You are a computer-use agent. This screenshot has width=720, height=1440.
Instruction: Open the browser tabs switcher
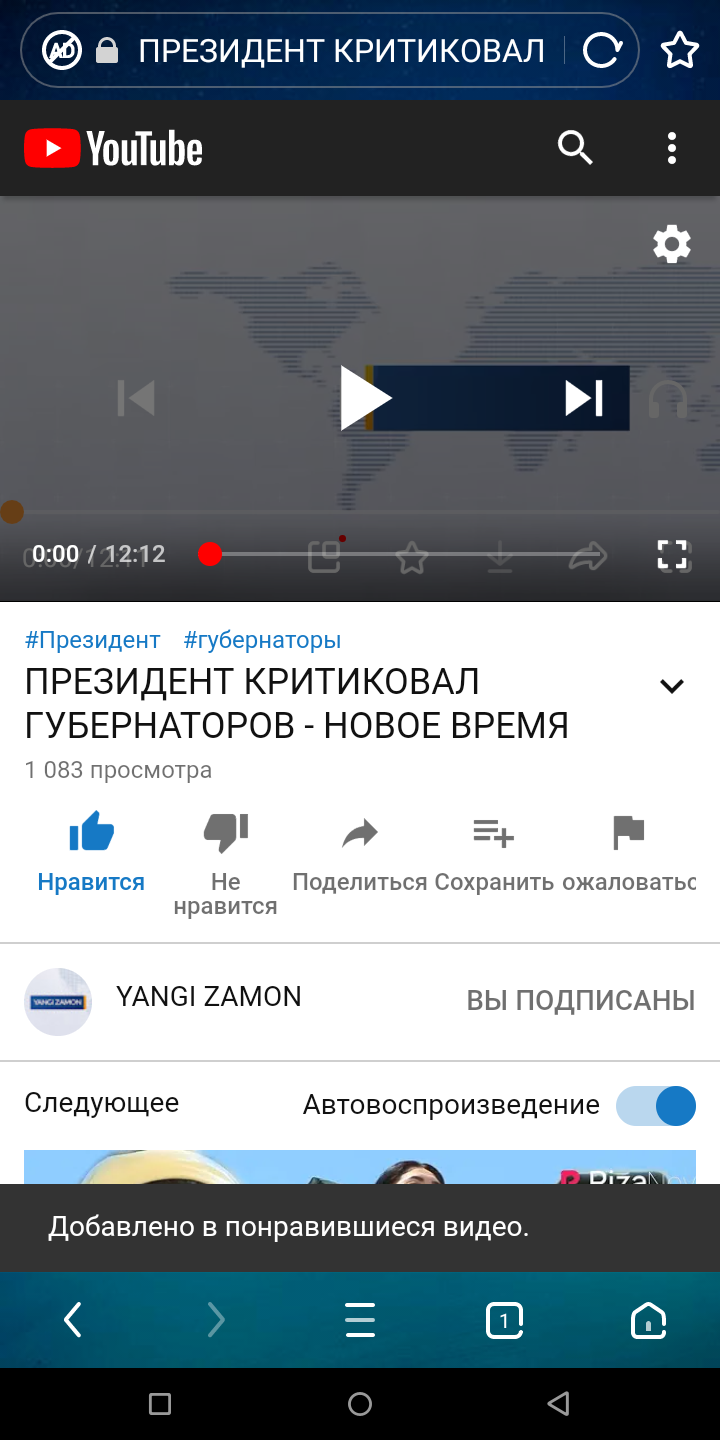point(504,1320)
